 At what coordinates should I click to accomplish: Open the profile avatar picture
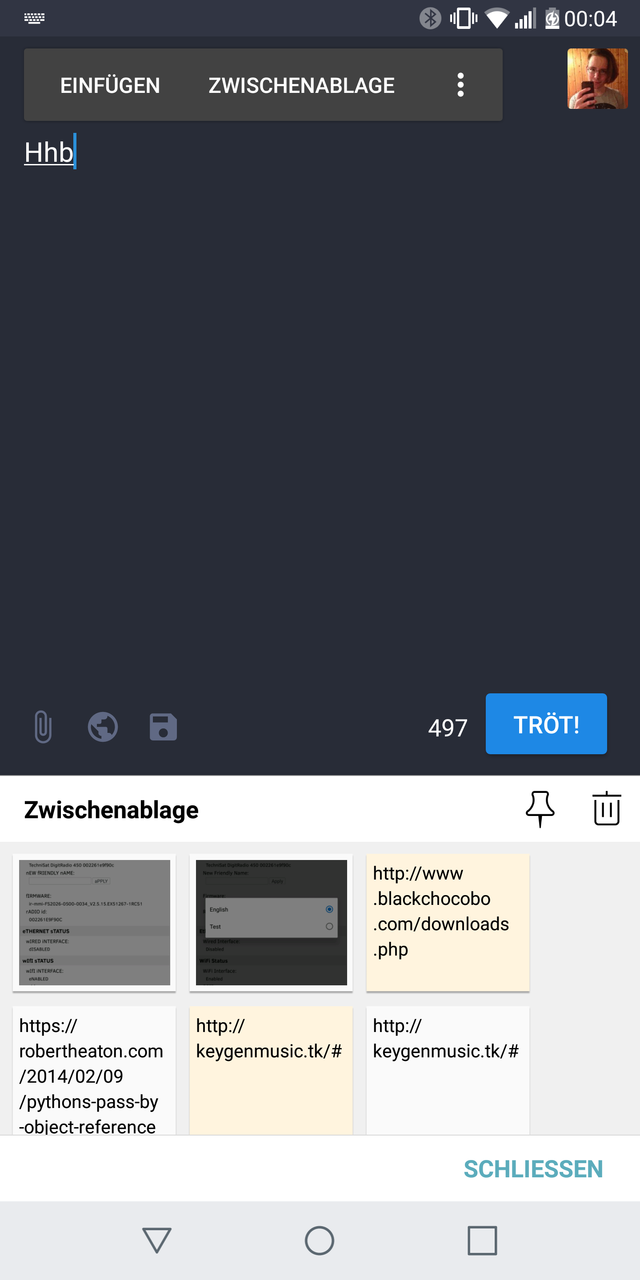[x=597, y=79]
